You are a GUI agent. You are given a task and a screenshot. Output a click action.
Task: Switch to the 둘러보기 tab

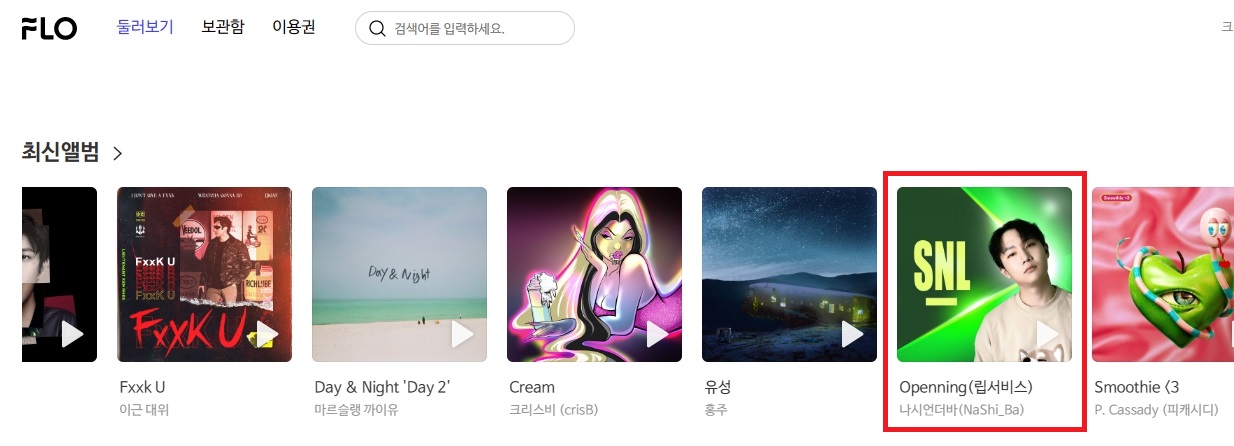pyautogui.click(x=145, y=27)
